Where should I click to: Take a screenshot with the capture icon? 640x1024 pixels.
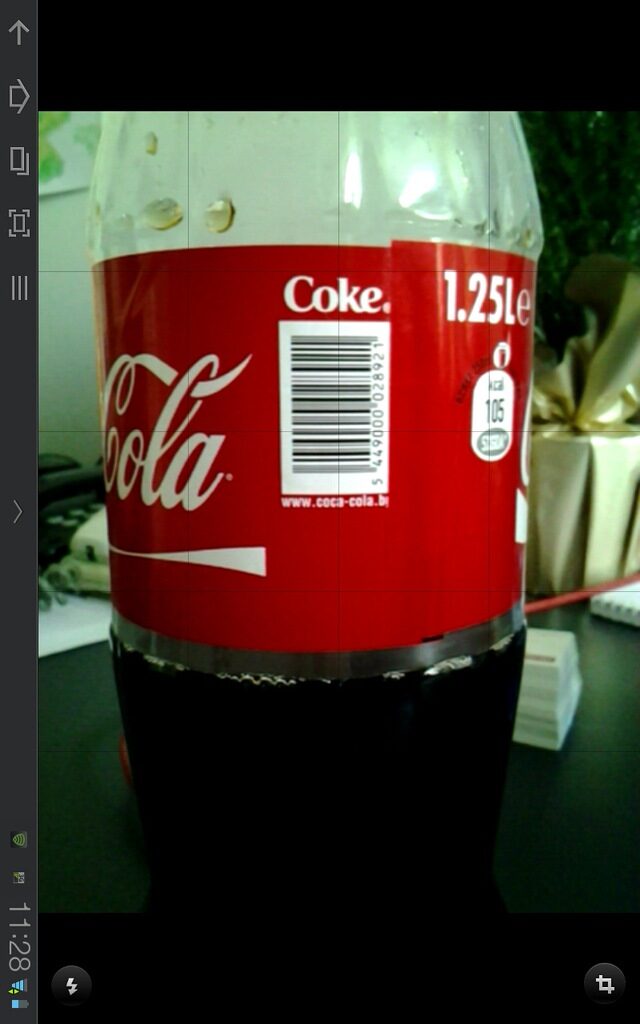tap(19, 223)
